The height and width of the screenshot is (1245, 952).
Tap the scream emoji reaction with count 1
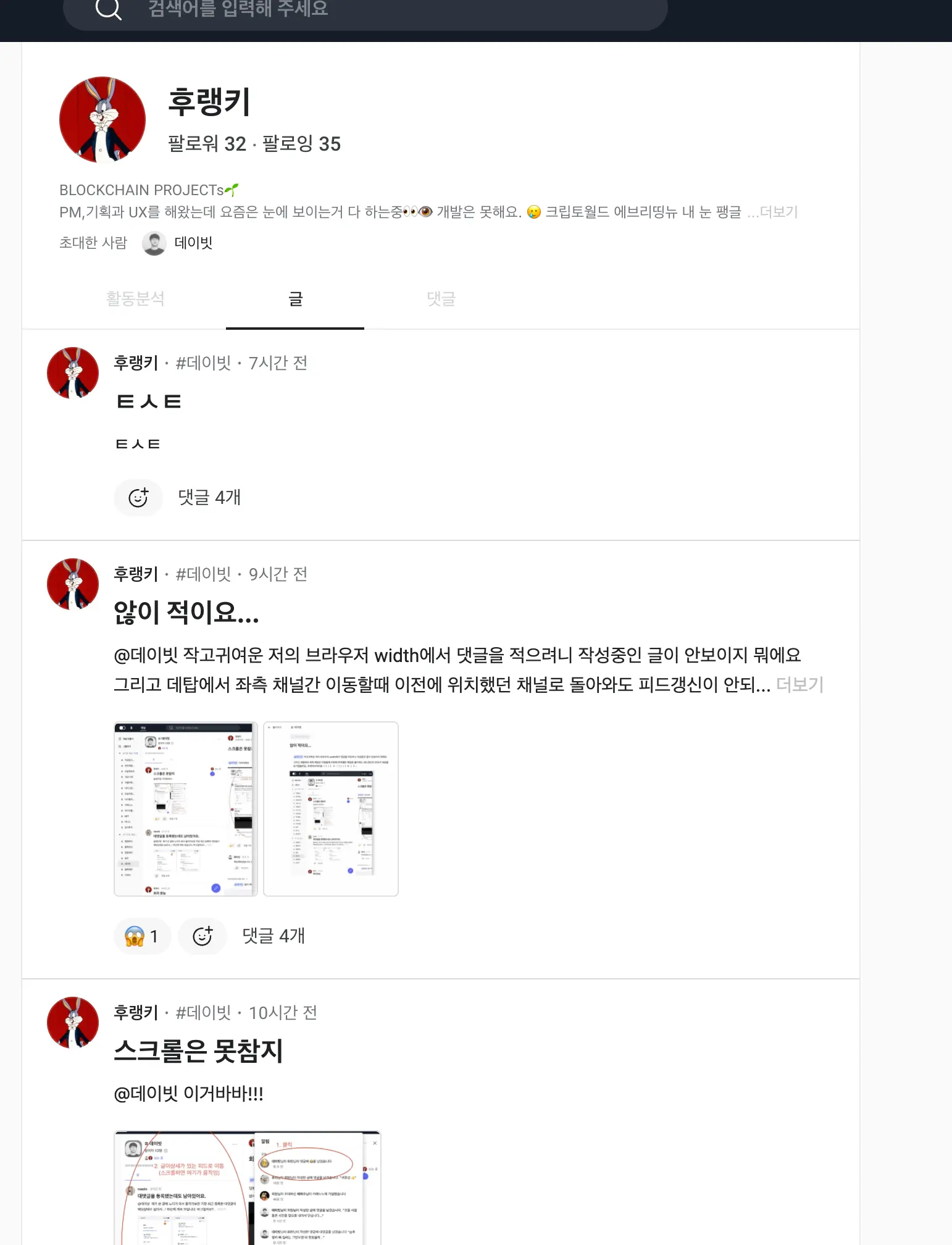pos(142,936)
